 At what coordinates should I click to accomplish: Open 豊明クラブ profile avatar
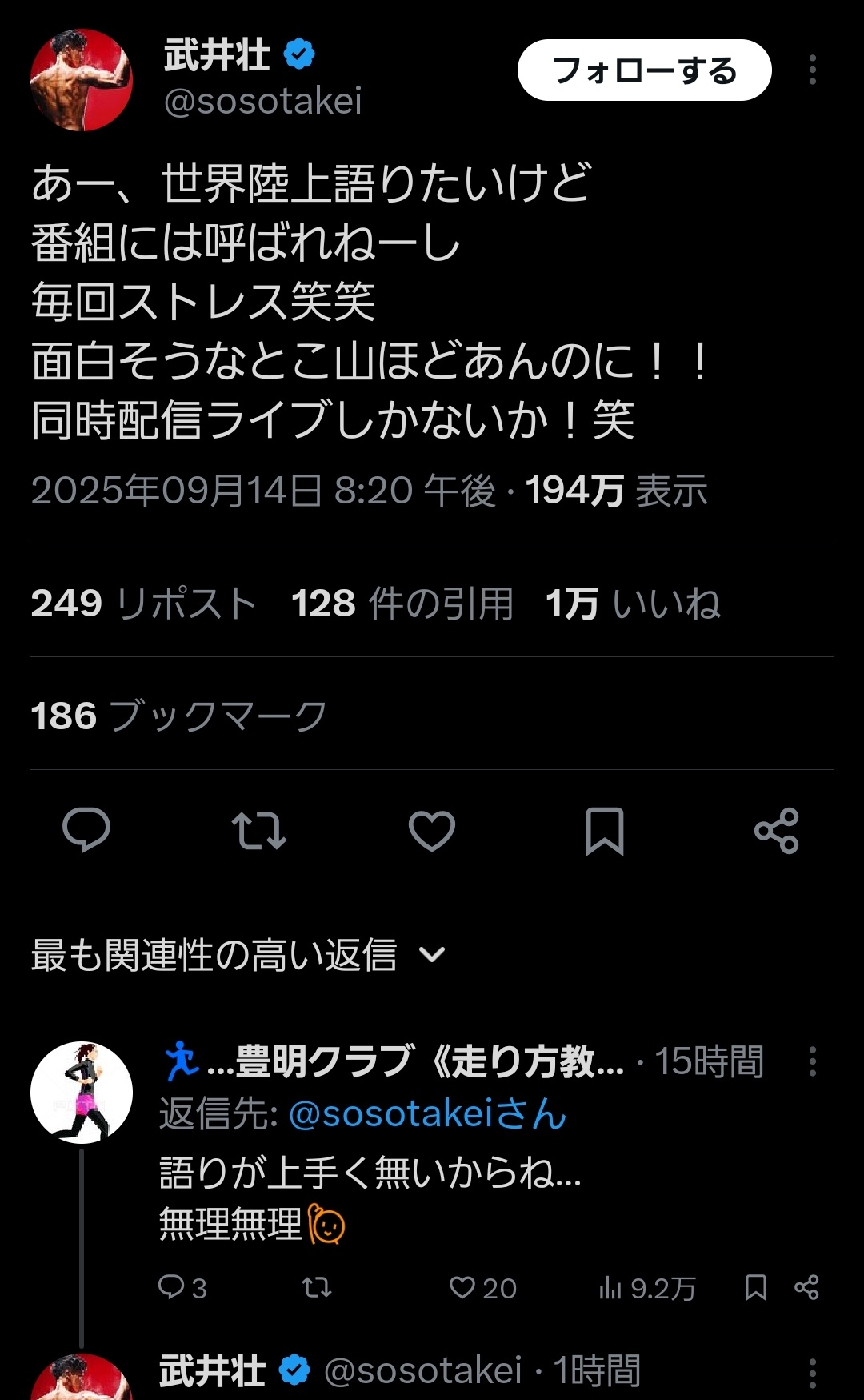point(82,1092)
